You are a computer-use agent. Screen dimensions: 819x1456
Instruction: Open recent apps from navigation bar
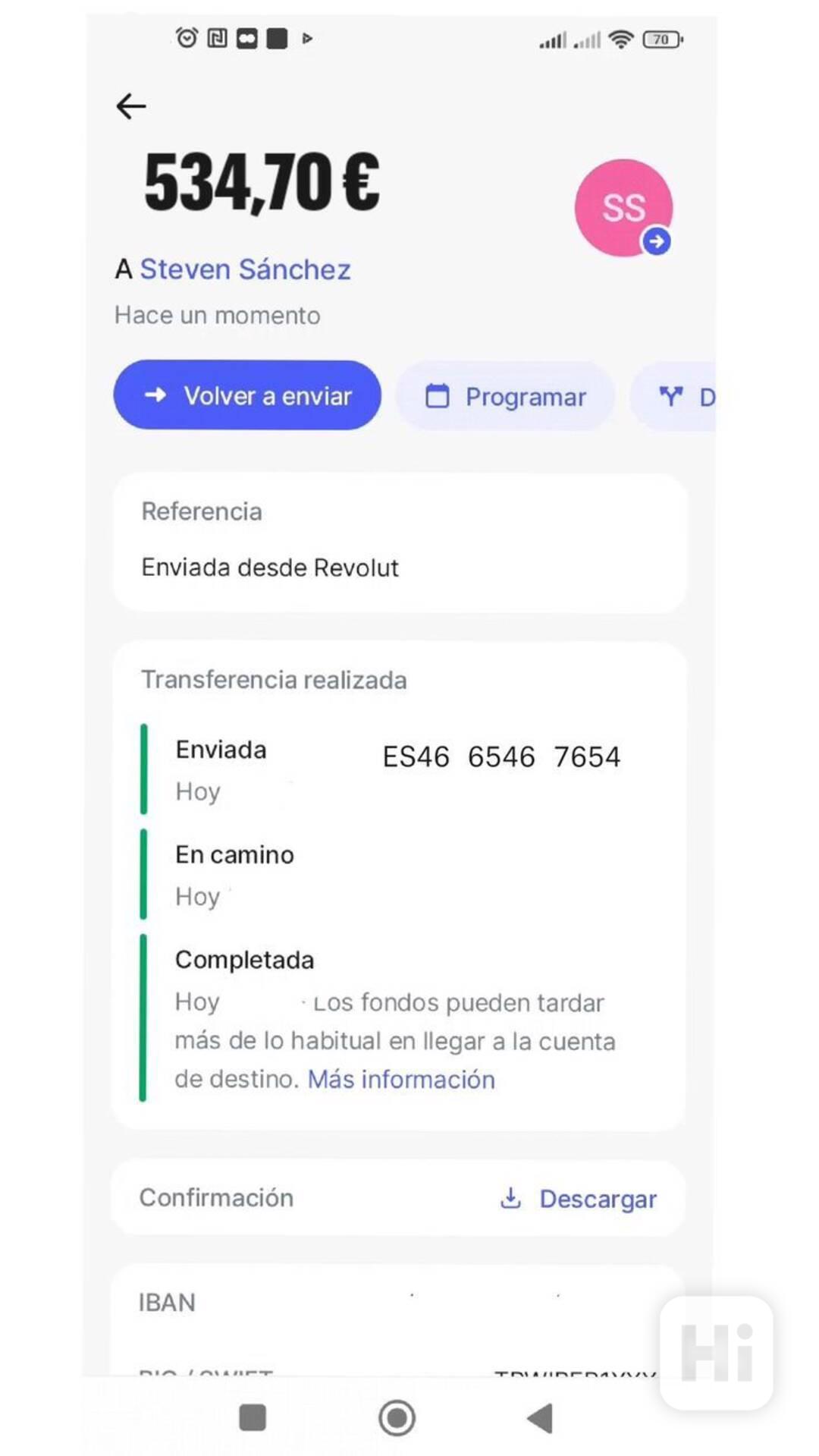(x=253, y=1417)
